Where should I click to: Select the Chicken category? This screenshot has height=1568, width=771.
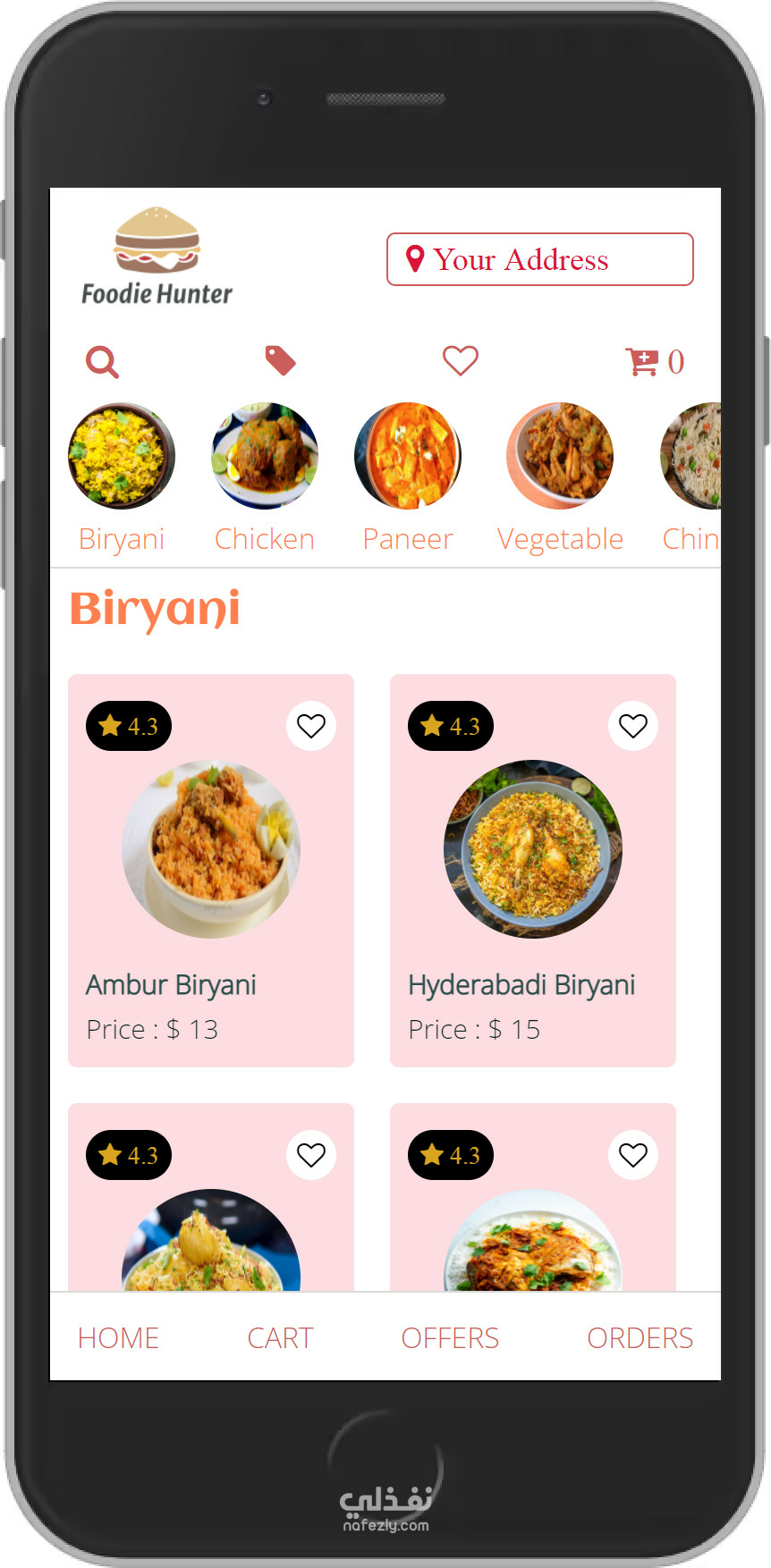265,478
